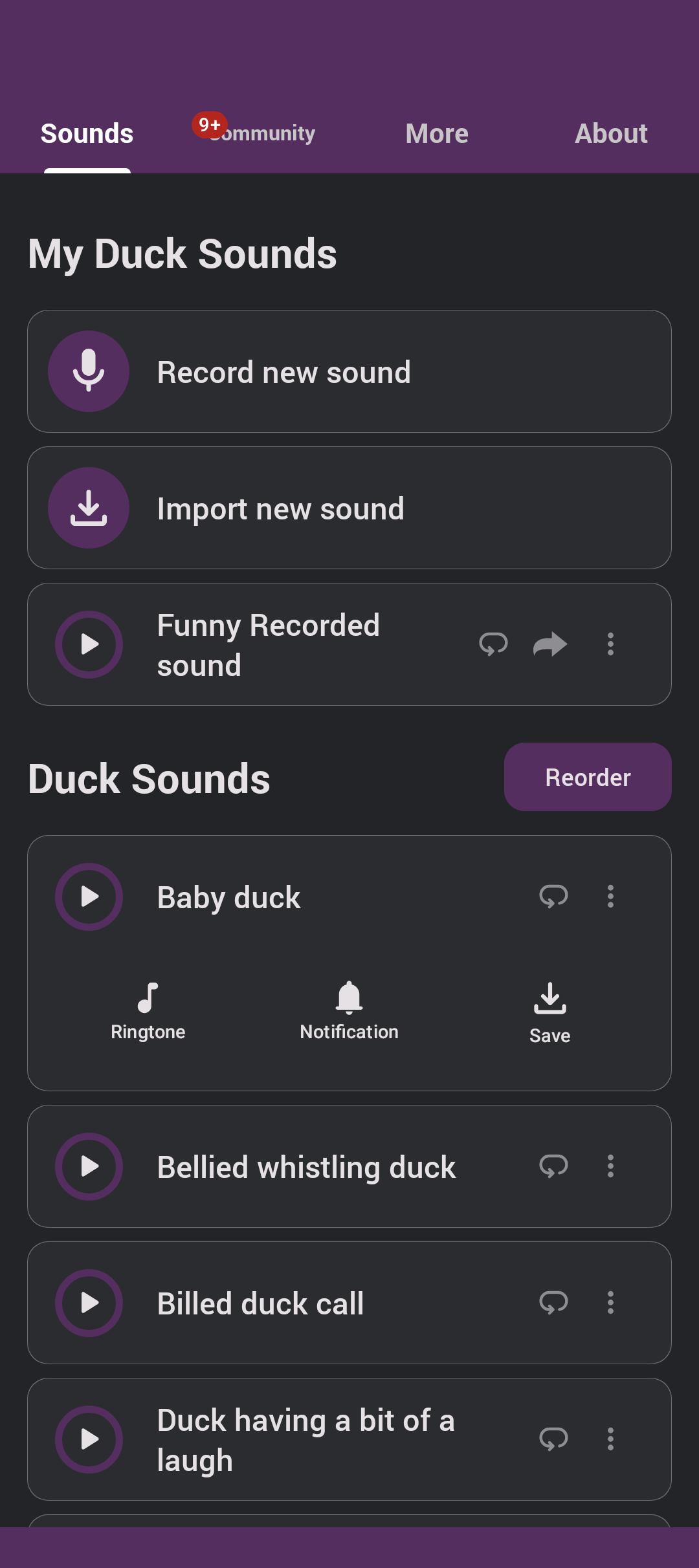This screenshot has width=699, height=1568.
Task: Import a new sound
Action: coord(349,508)
